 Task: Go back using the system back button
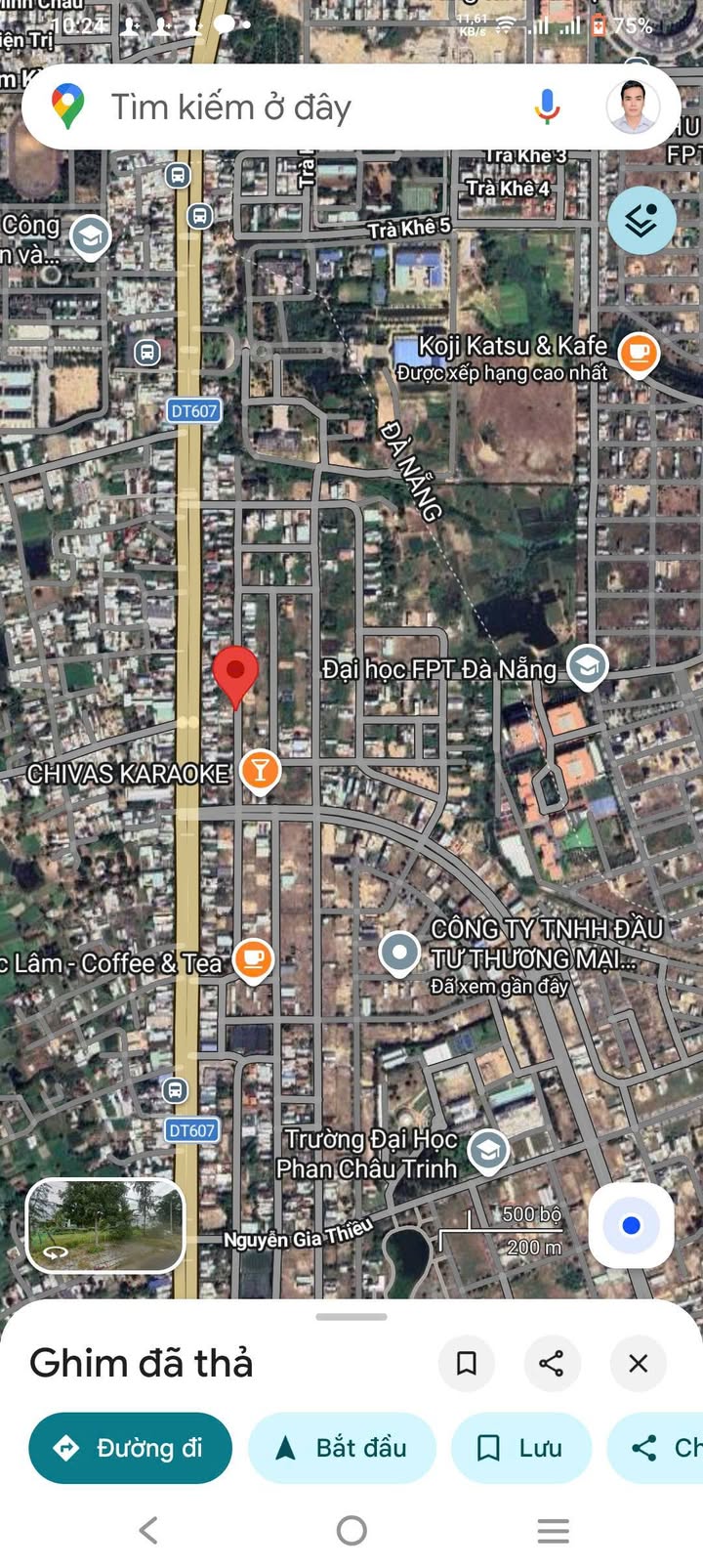point(148,1530)
